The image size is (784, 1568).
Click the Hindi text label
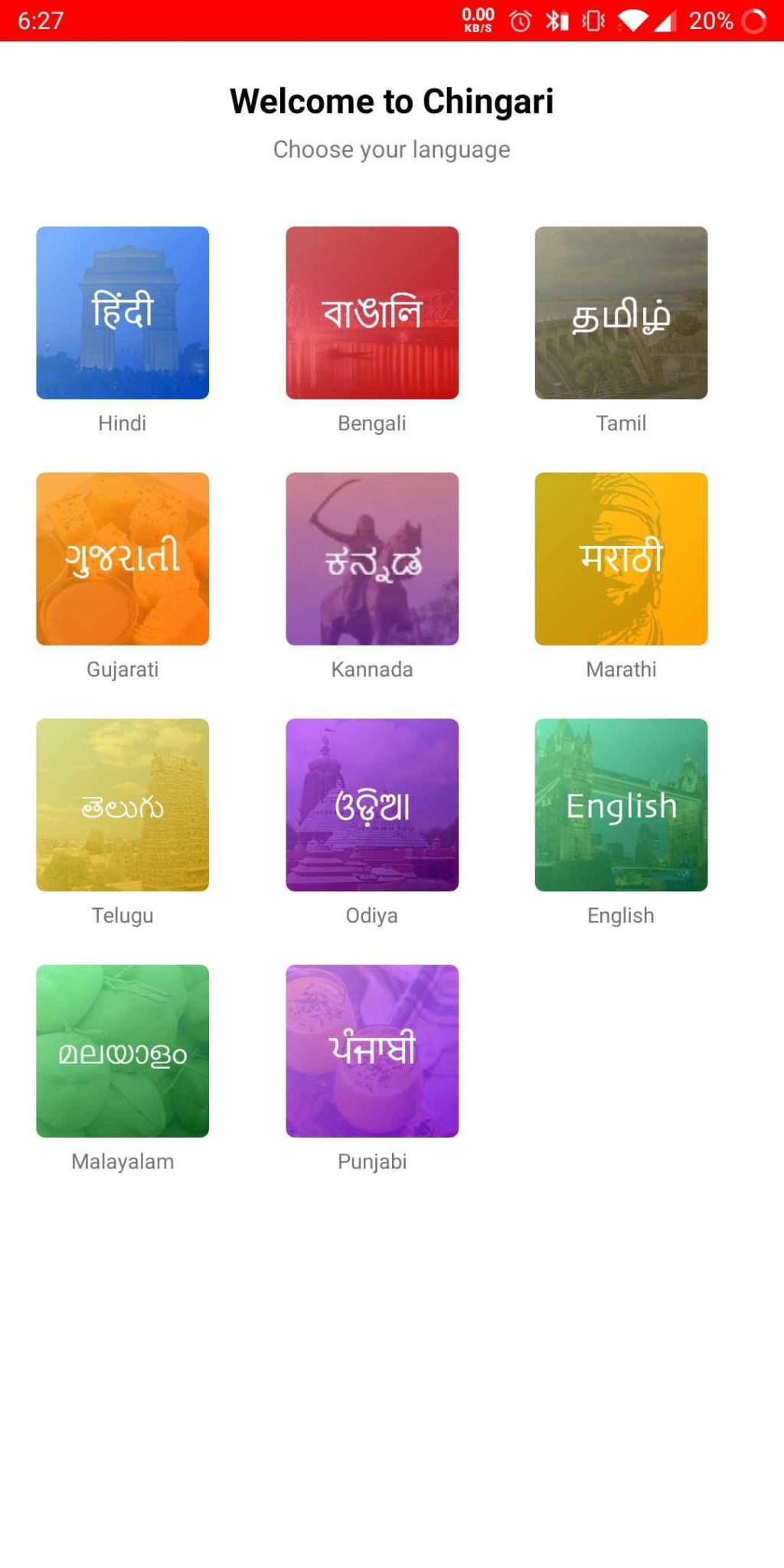click(x=122, y=423)
